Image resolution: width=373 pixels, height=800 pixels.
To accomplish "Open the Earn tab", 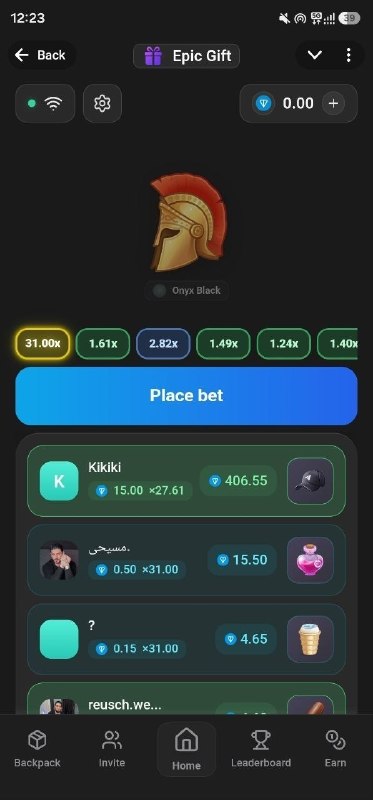I will 335,748.
